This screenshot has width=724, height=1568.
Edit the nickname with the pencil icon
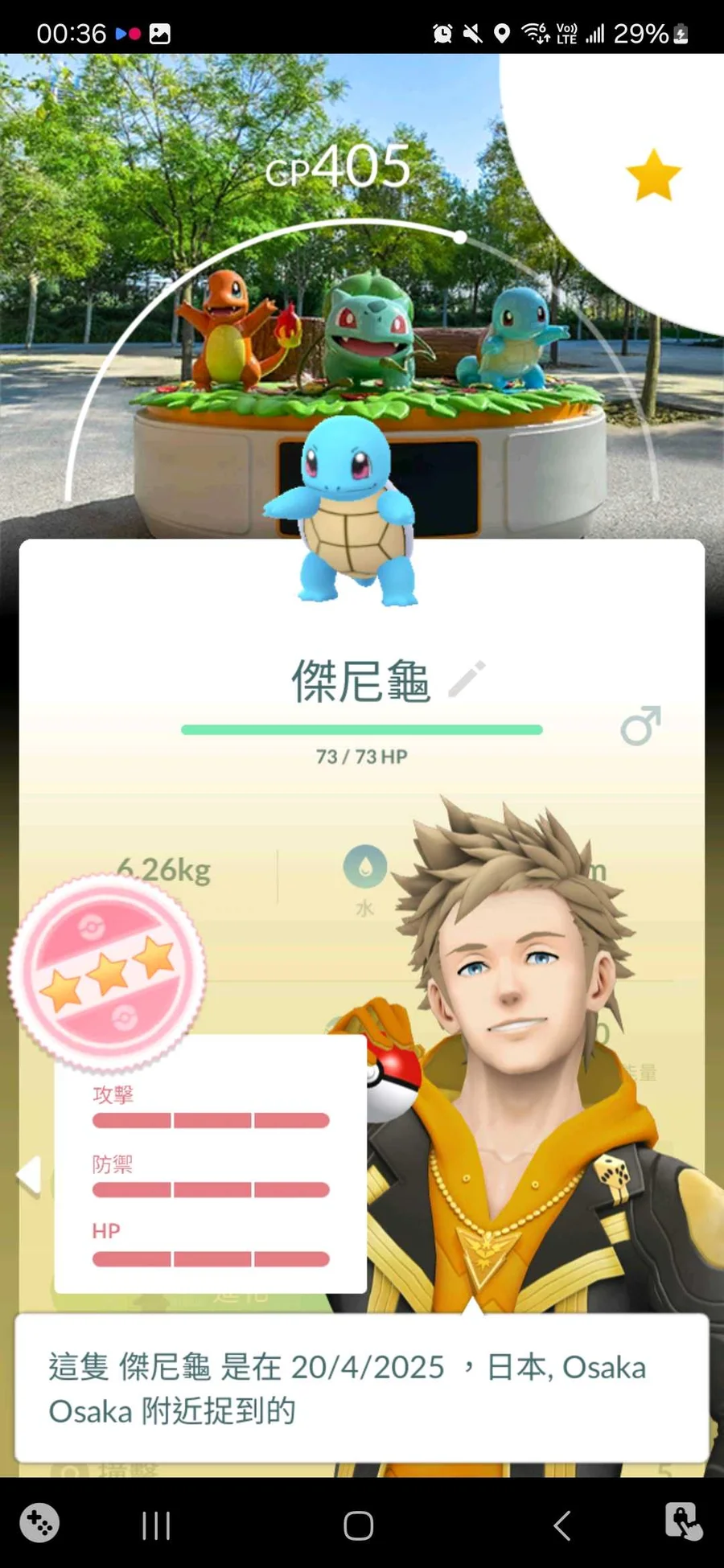click(467, 679)
